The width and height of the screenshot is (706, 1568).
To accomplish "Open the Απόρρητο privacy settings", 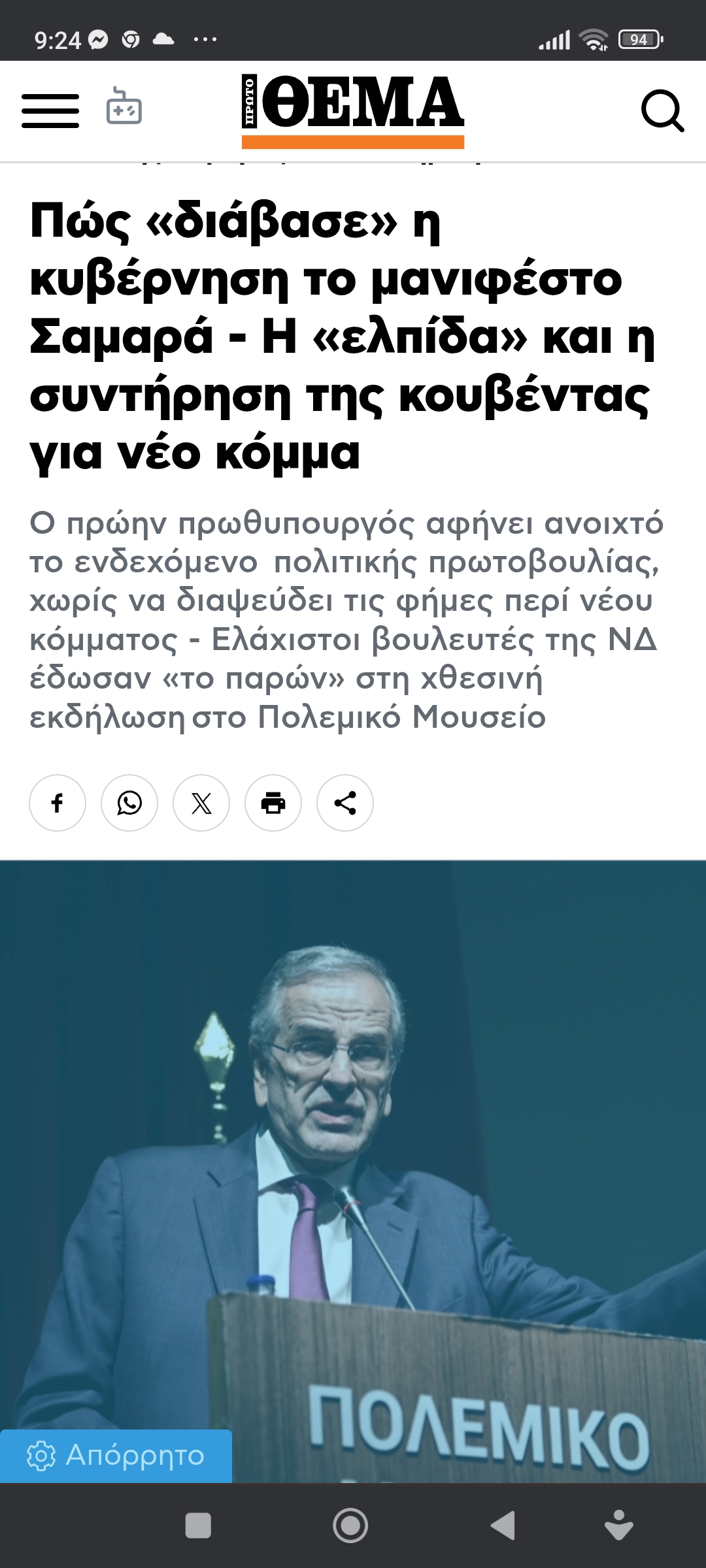I will coord(116,1456).
